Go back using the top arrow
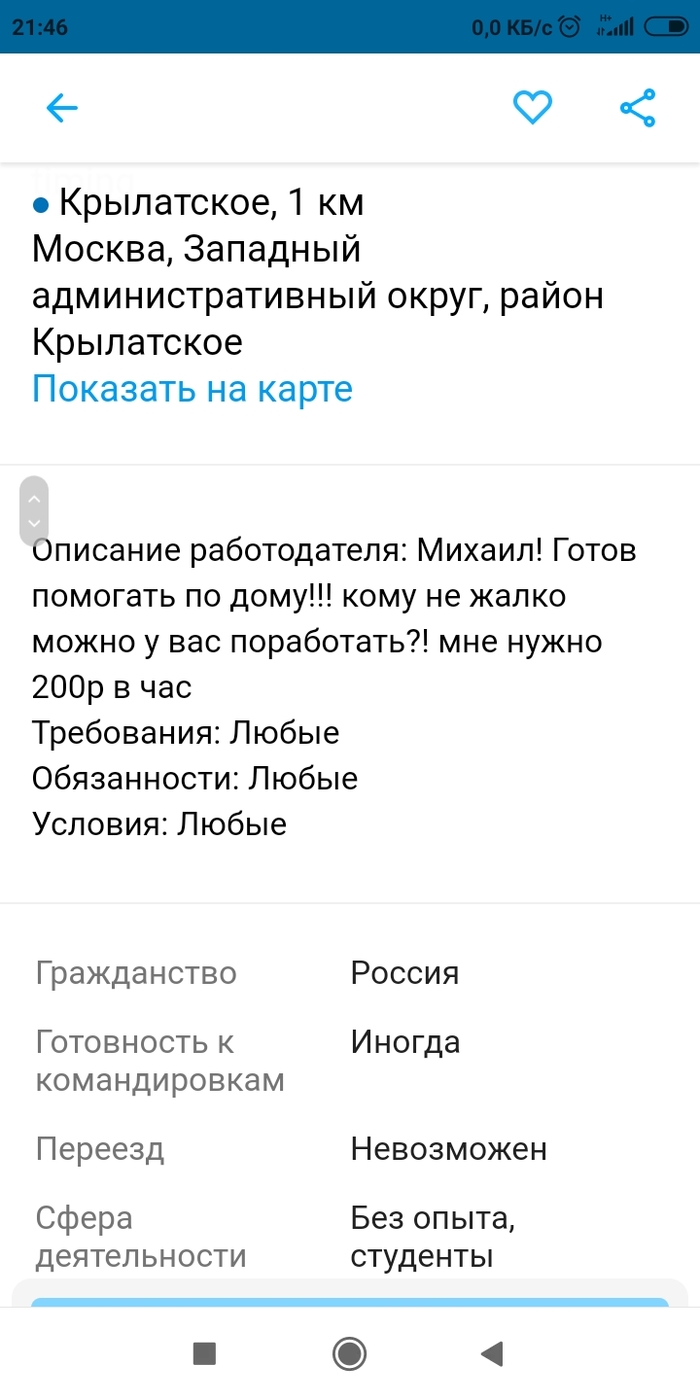This screenshot has width=700, height=1400. tap(62, 108)
